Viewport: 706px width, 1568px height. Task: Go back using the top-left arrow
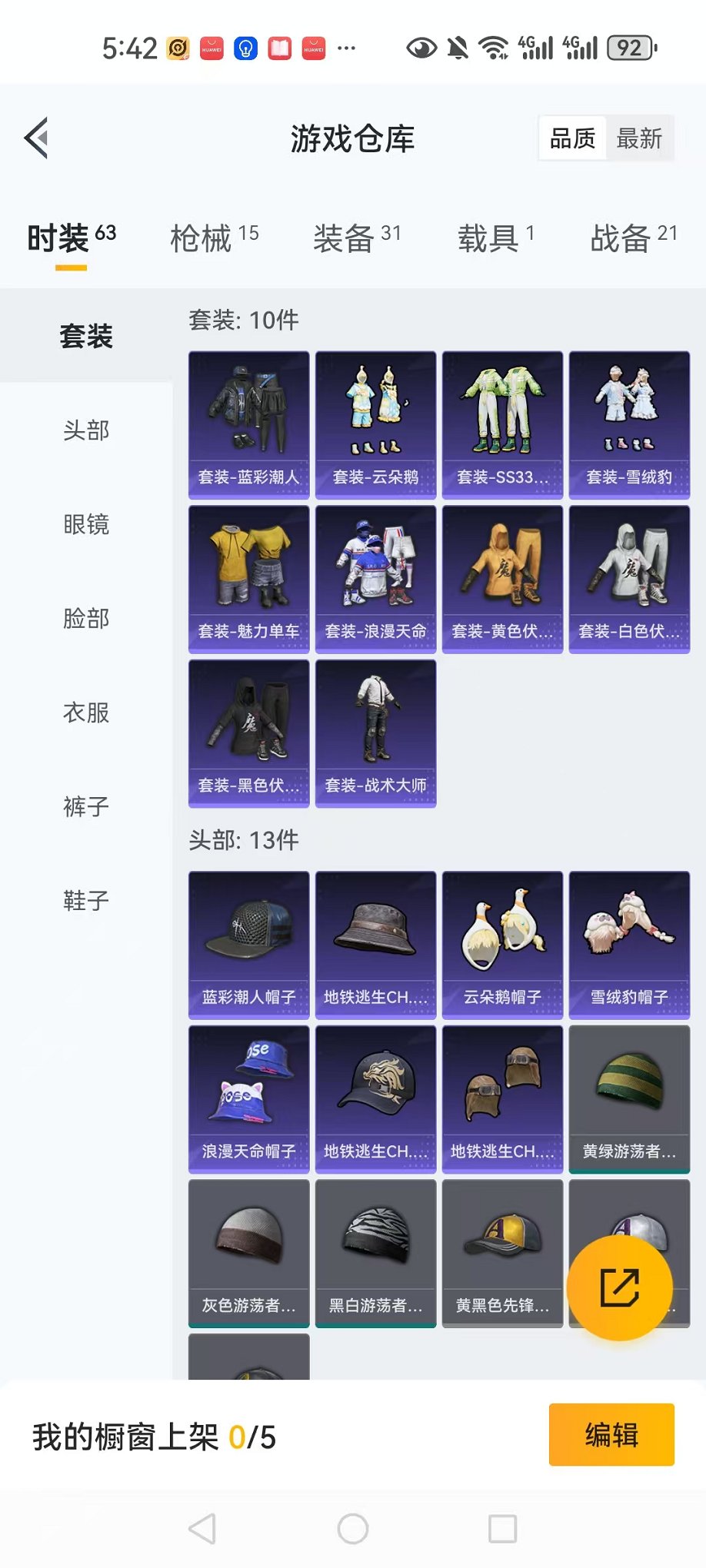tap(36, 138)
